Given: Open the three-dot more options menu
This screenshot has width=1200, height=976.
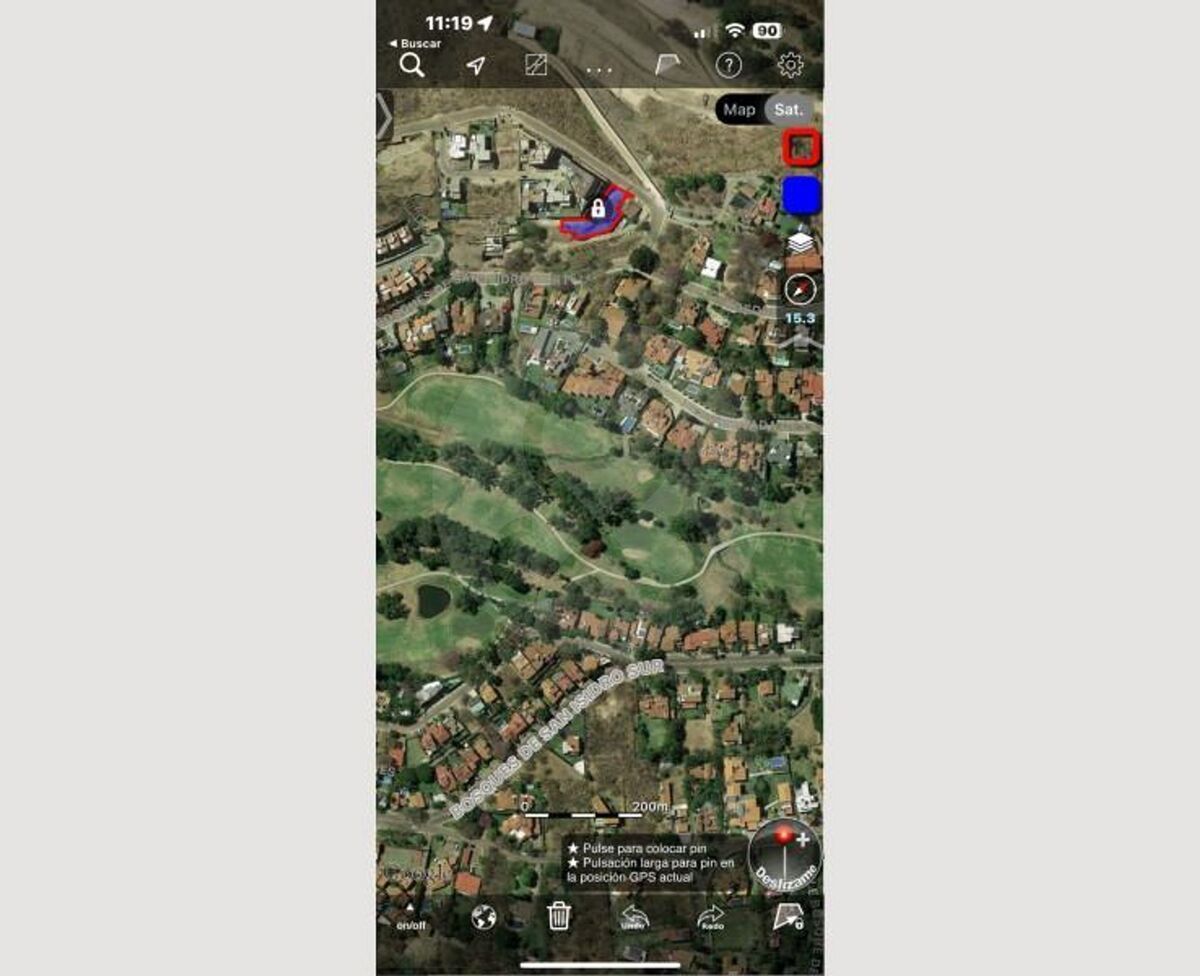Looking at the screenshot, I should [x=599, y=69].
